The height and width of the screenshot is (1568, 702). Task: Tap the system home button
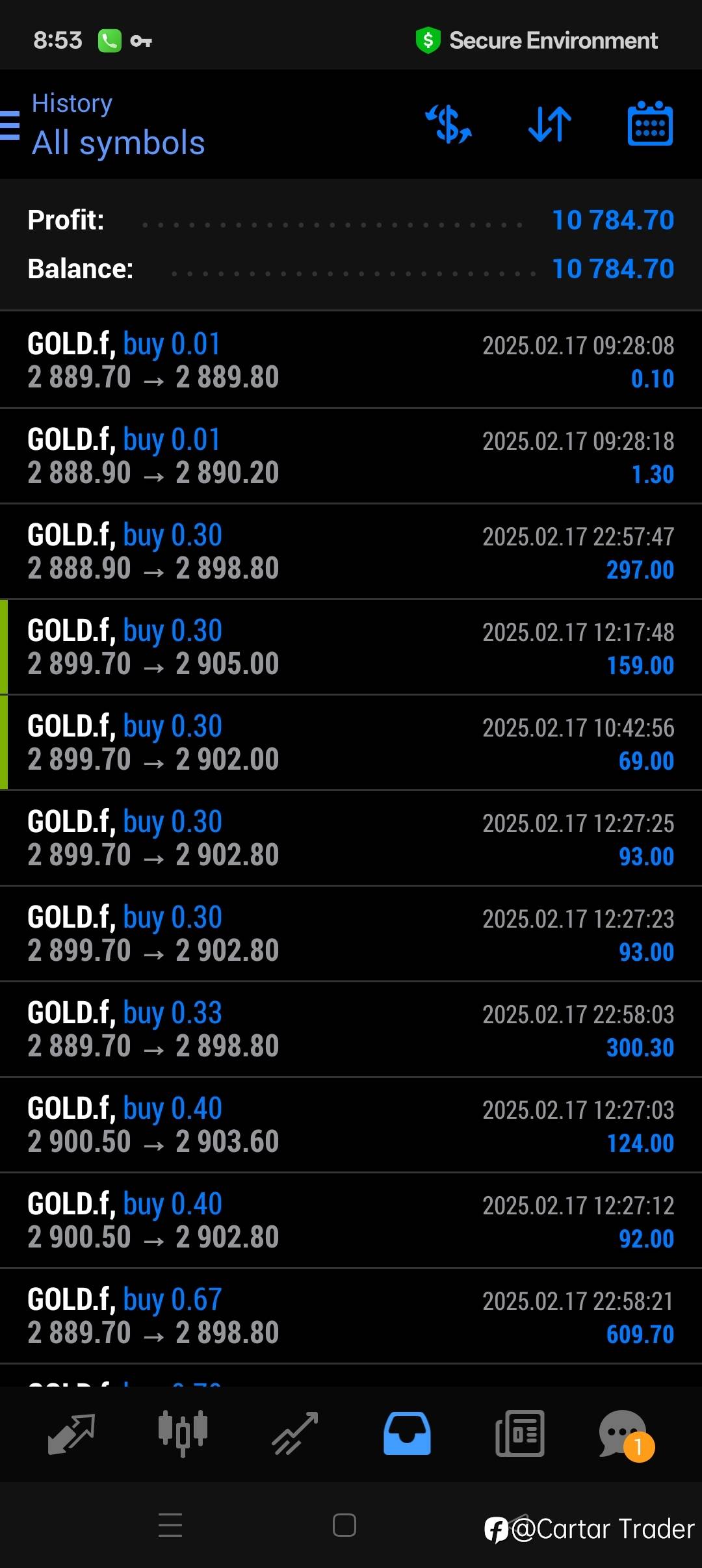(344, 1525)
